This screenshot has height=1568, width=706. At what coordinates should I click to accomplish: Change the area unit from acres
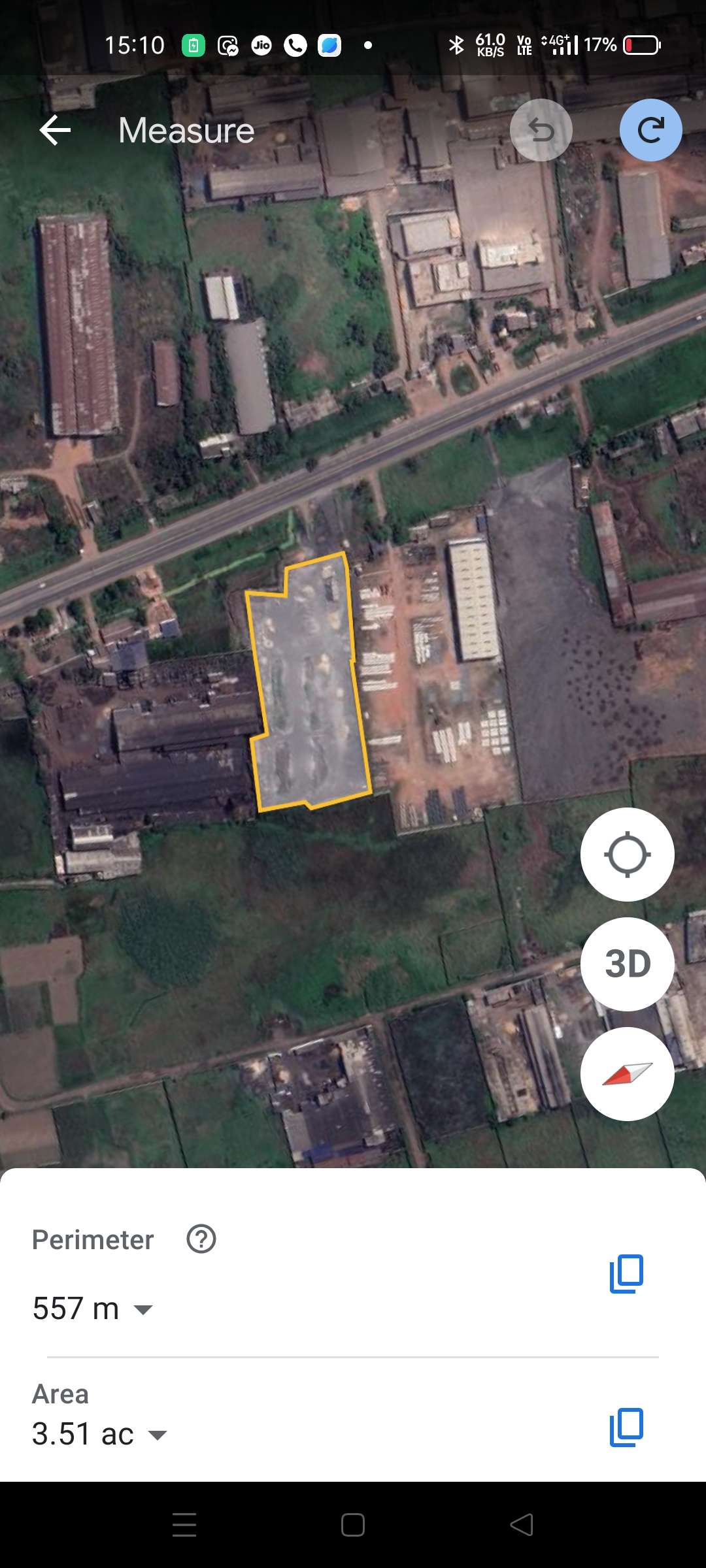(158, 1435)
